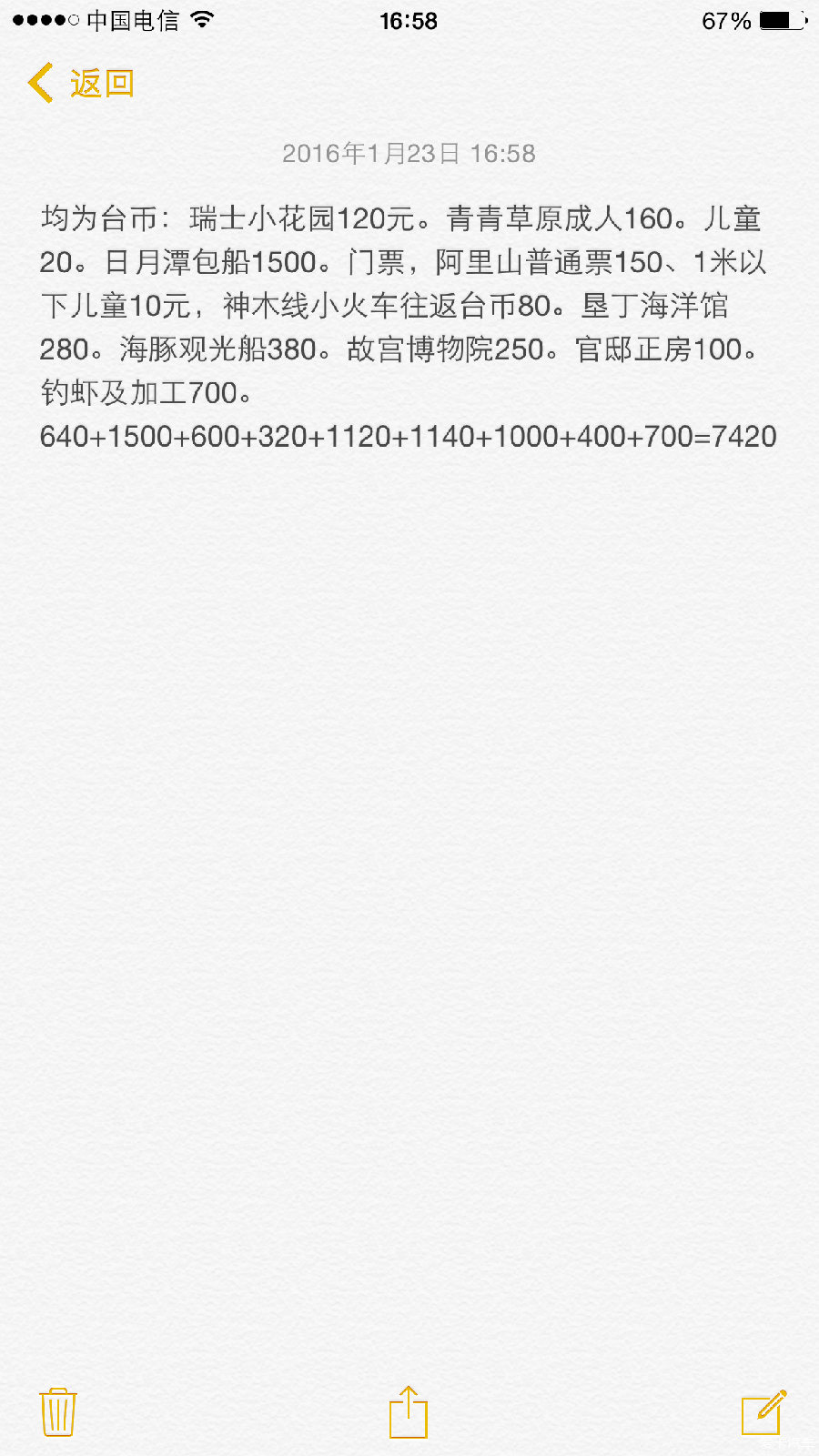Screen dimensions: 819x1456
Task: Go back with the 返回 button
Action: point(82,83)
